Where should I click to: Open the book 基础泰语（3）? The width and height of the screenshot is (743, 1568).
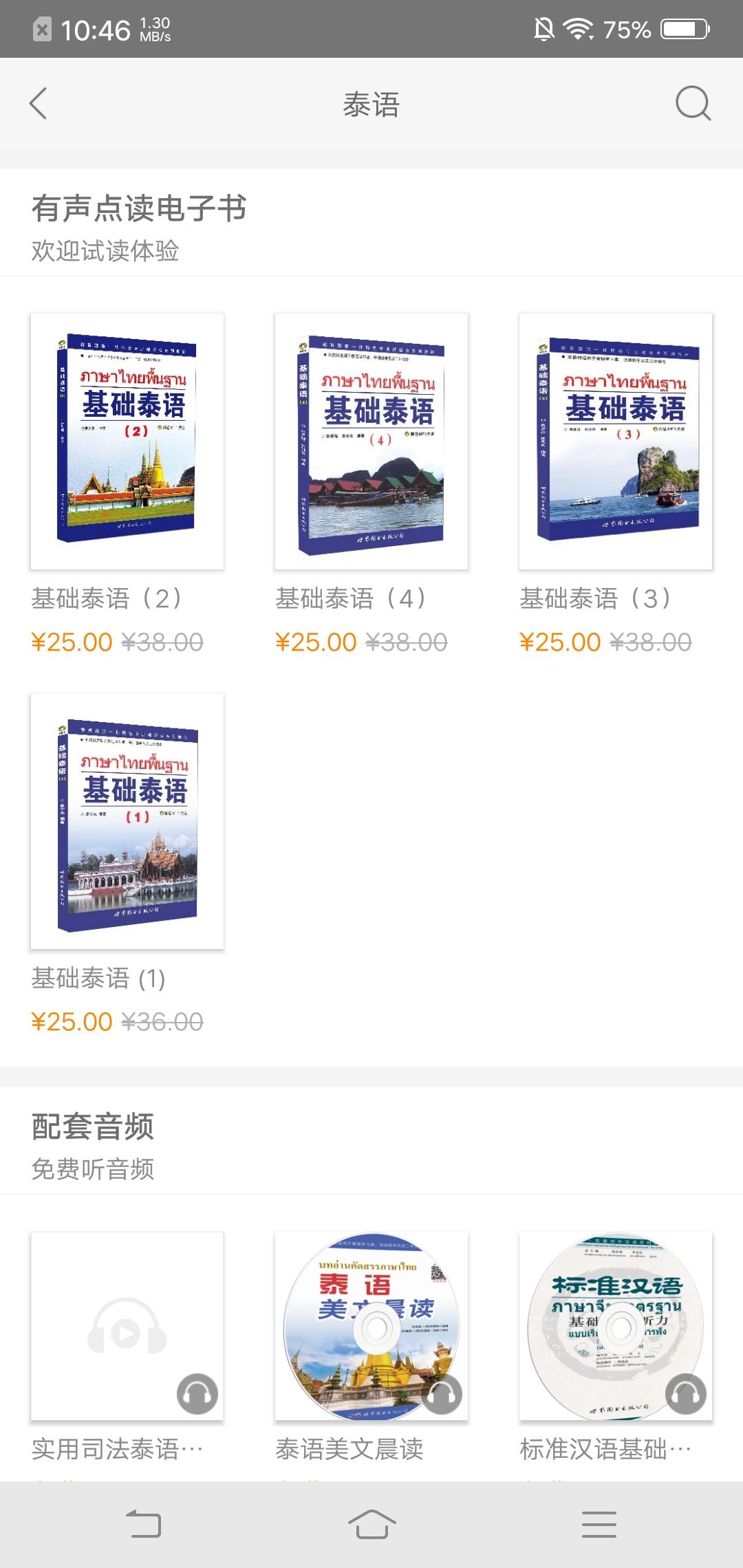616,442
